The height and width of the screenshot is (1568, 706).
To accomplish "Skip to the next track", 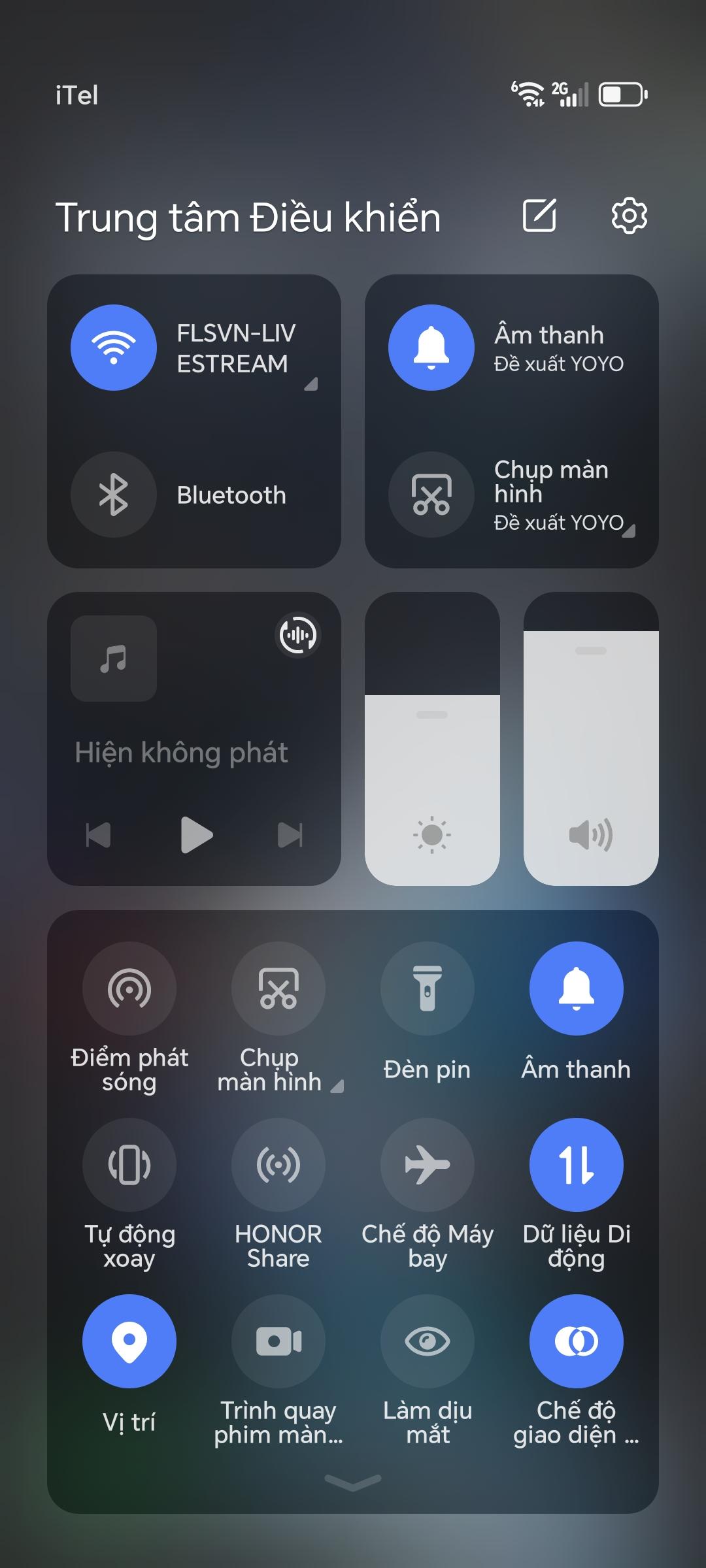I will pyautogui.click(x=290, y=835).
